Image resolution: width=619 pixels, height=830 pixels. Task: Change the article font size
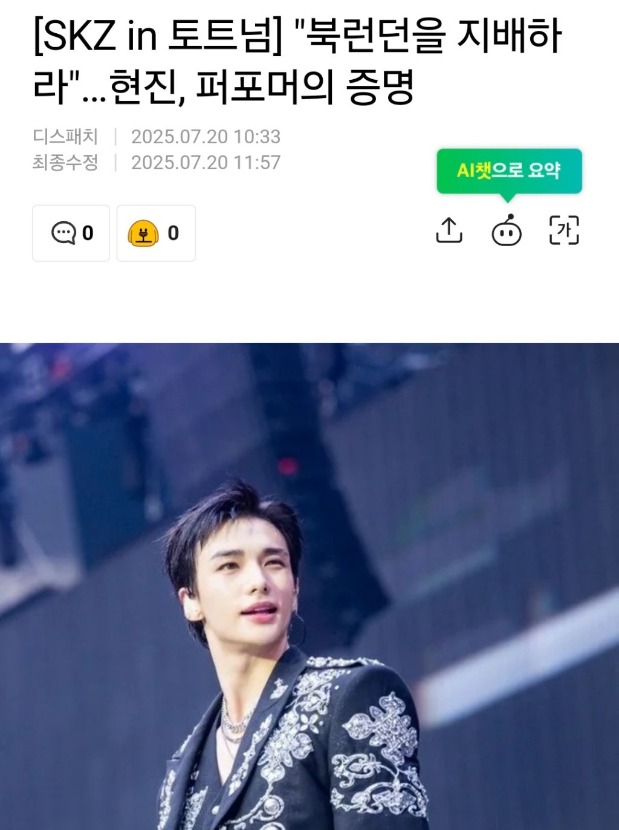tap(565, 231)
